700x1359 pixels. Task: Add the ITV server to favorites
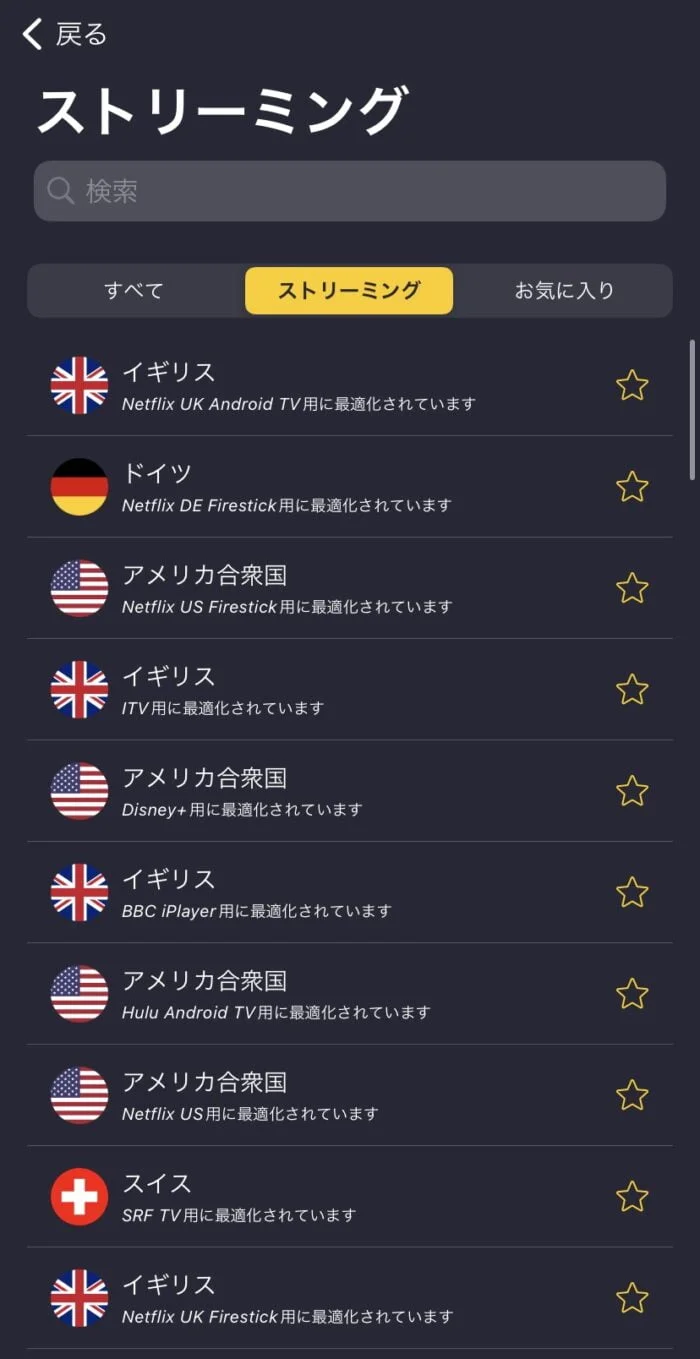[x=632, y=690]
